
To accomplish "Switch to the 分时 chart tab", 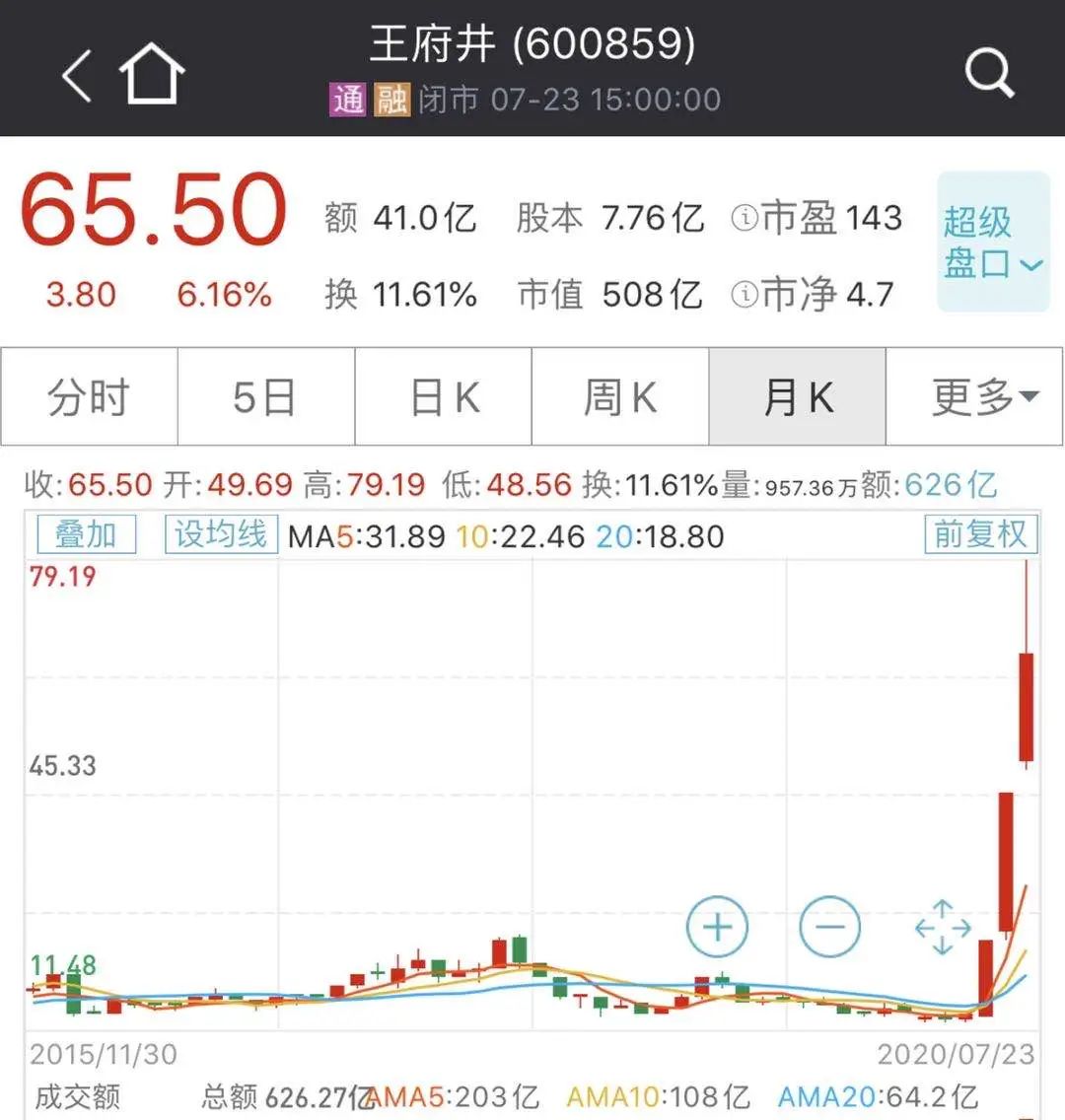I will (x=89, y=397).
